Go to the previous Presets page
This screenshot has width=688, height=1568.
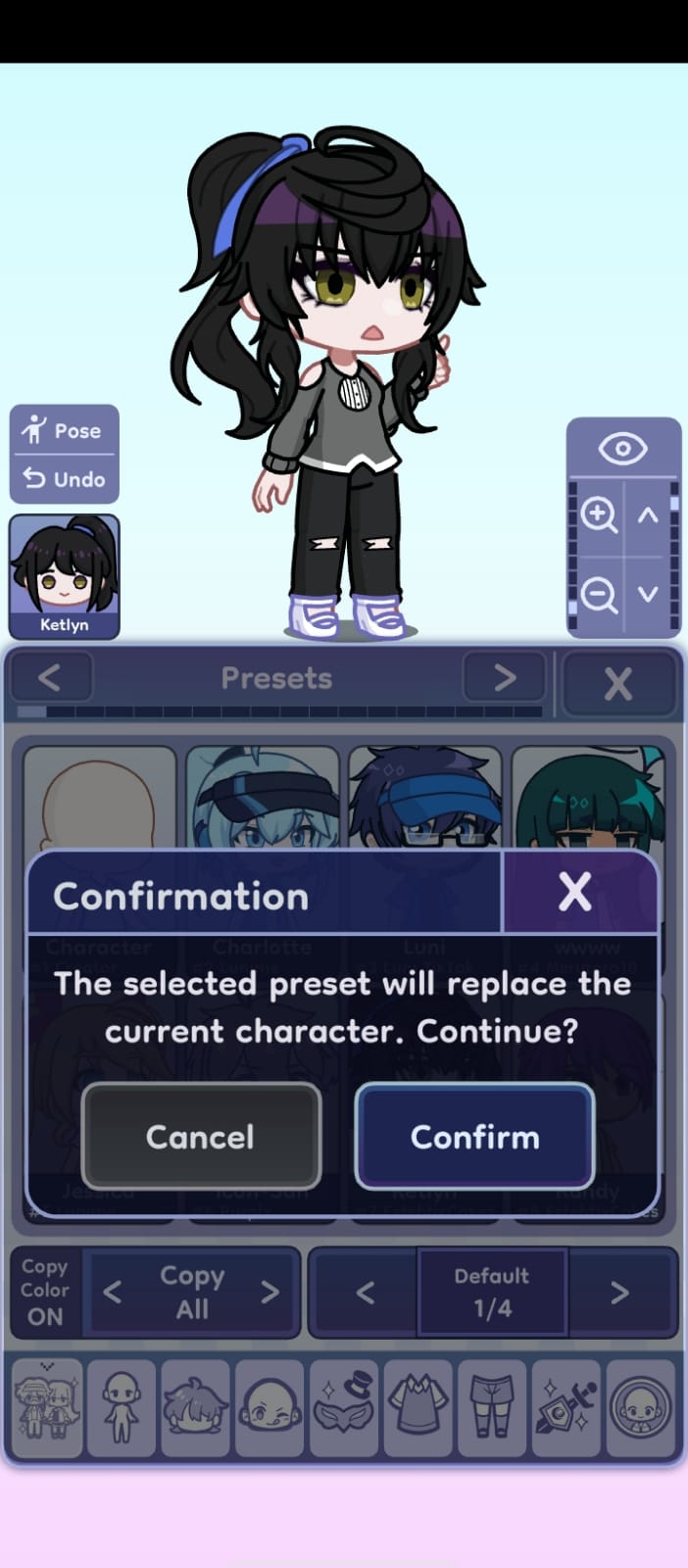click(x=50, y=677)
